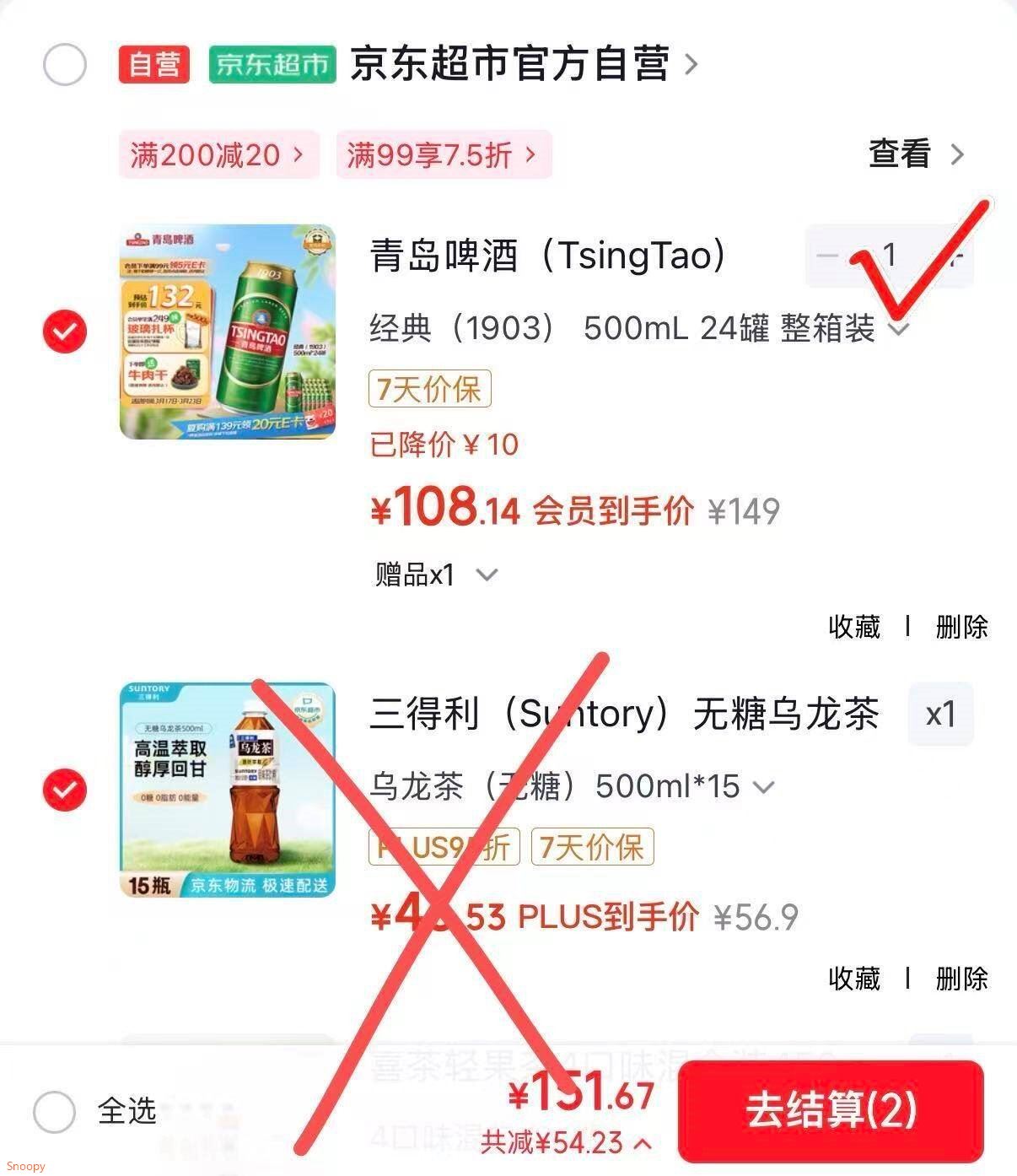Image resolution: width=1017 pixels, height=1176 pixels.
Task: Edit the x1 quantity for 三得利乌龙茶
Action: click(x=940, y=715)
